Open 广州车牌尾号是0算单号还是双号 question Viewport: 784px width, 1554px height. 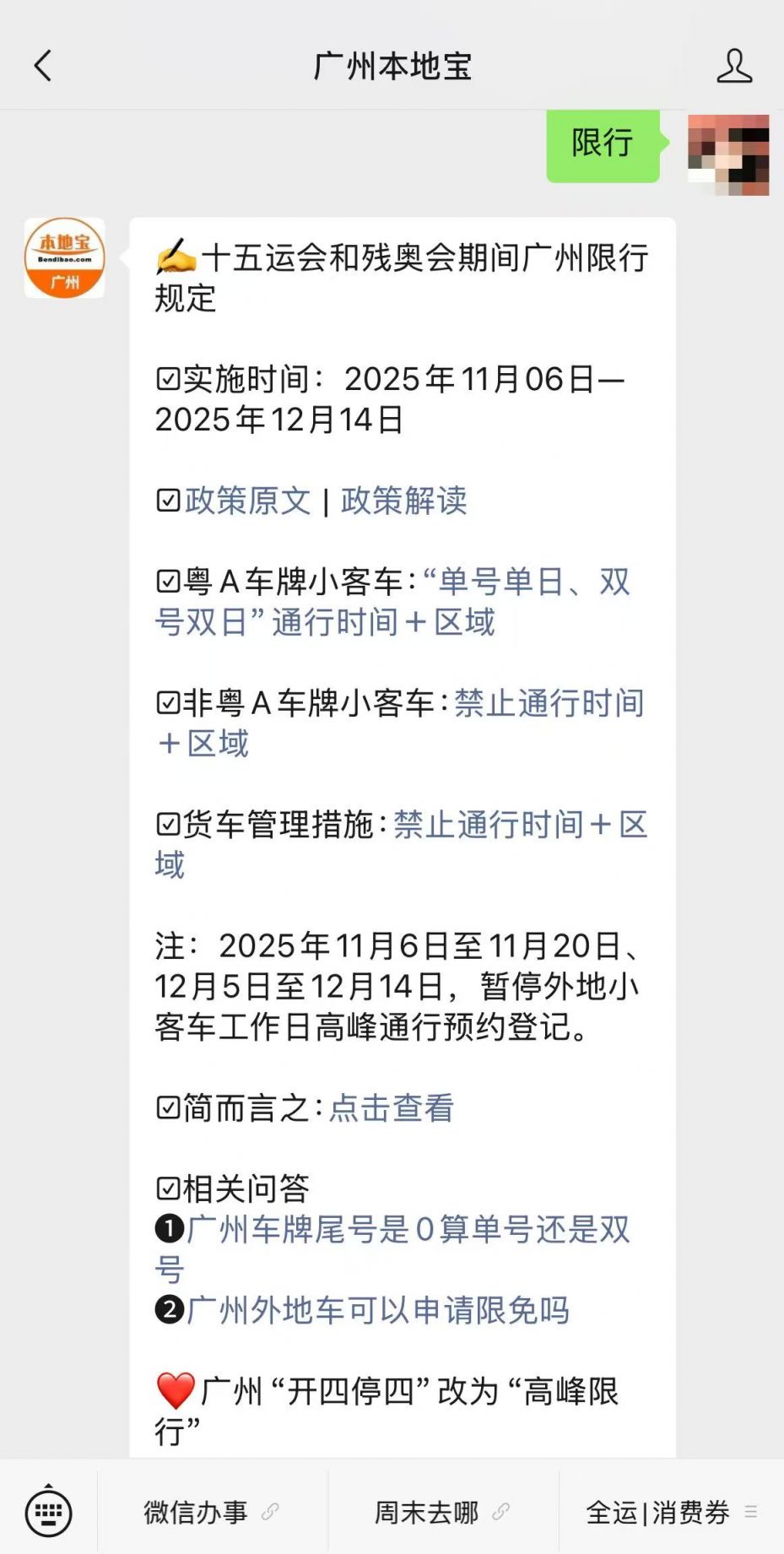click(408, 1230)
